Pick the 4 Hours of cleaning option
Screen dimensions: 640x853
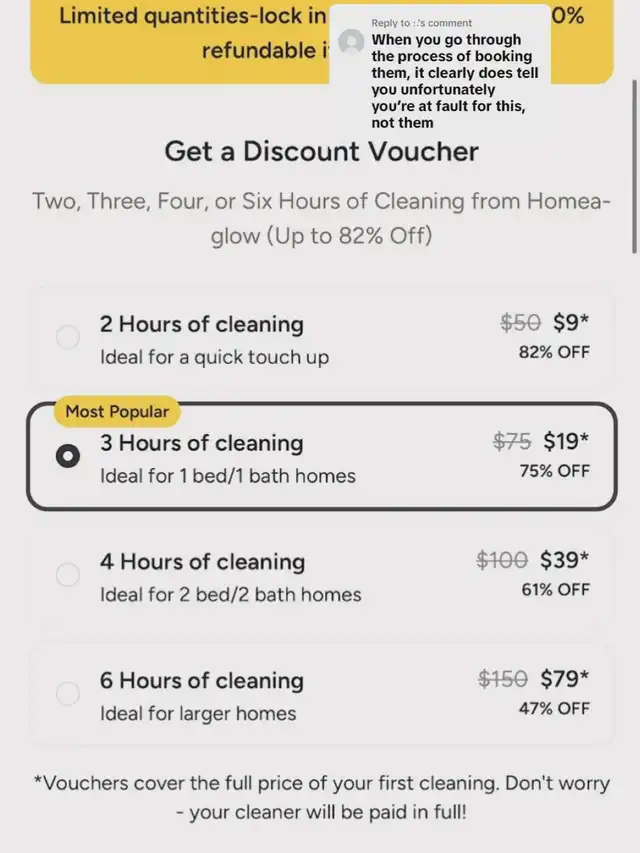322,576
